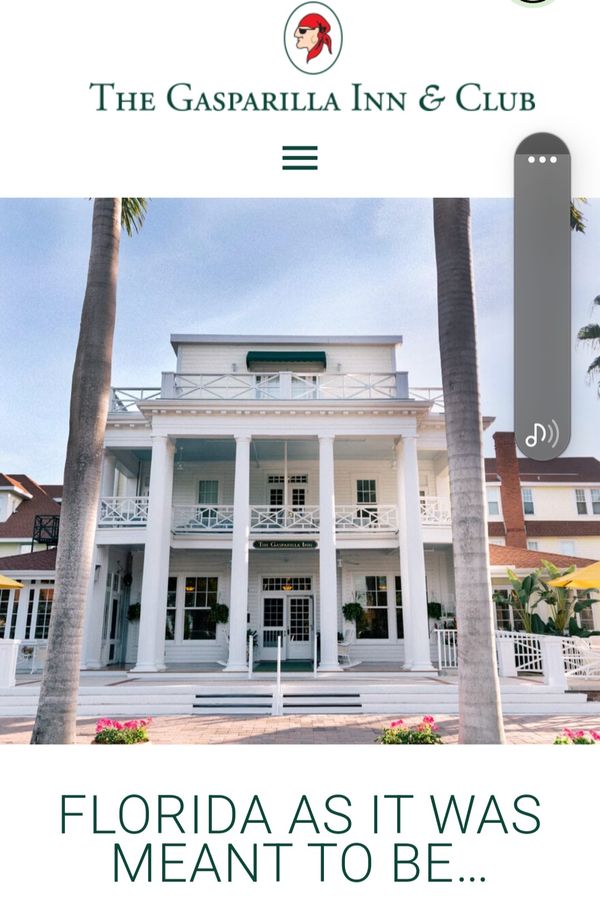Image resolution: width=600 pixels, height=901 pixels.
Task: Open the floating volume panel's three dots
Action: click(x=542, y=159)
